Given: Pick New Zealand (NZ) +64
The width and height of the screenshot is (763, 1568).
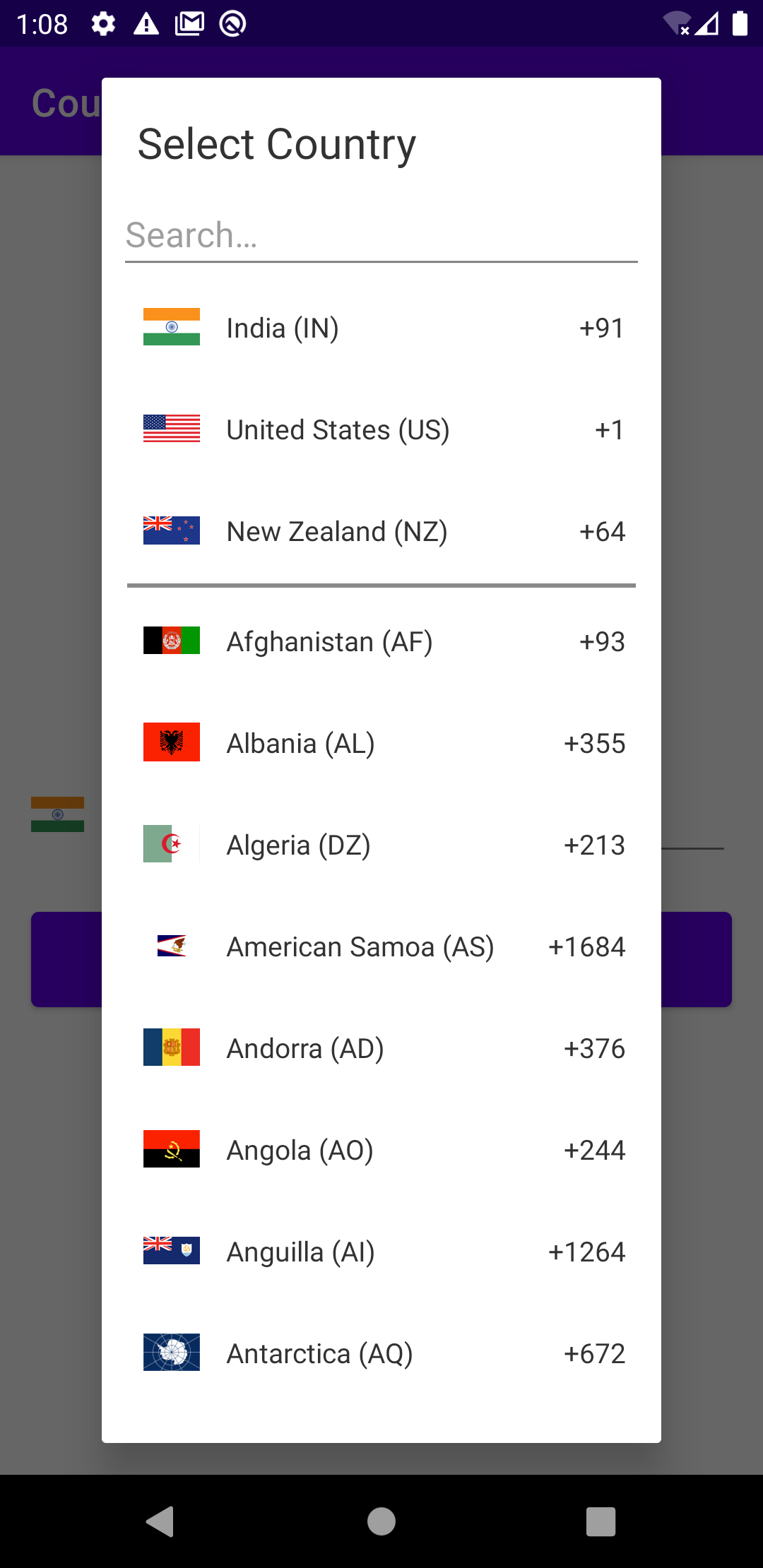Looking at the screenshot, I should click(x=381, y=531).
